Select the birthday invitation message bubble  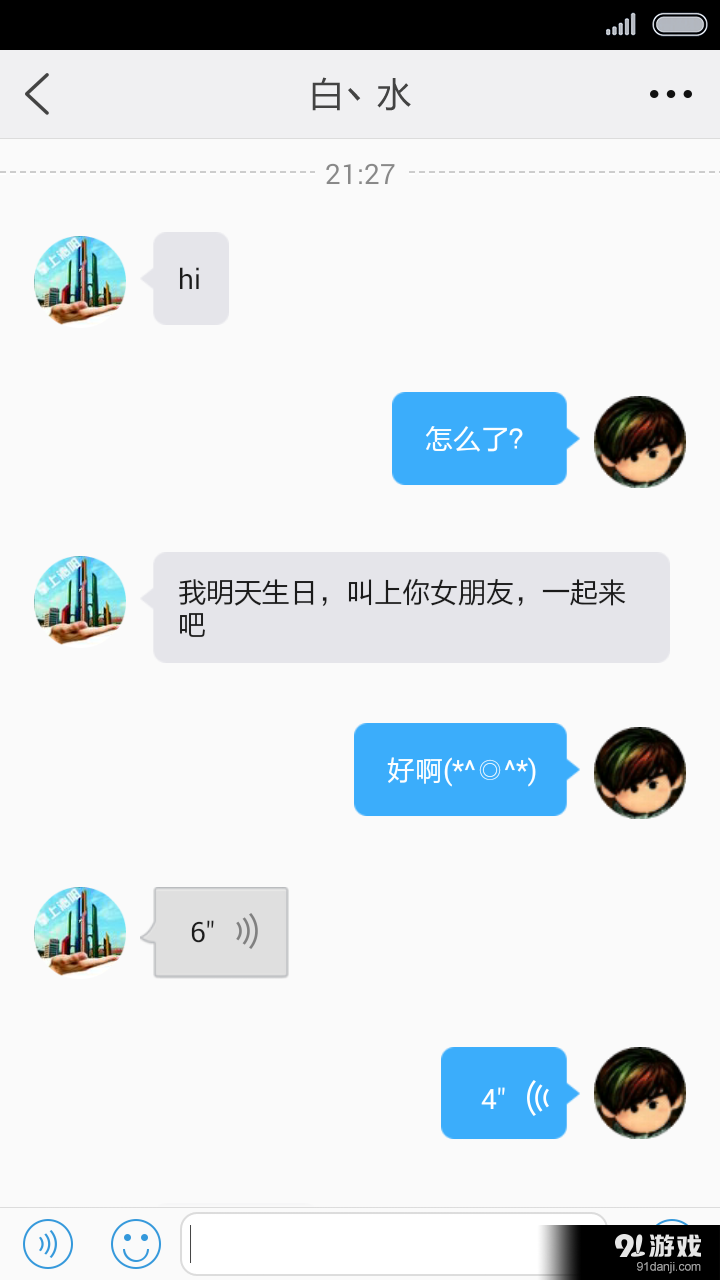[410, 607]
